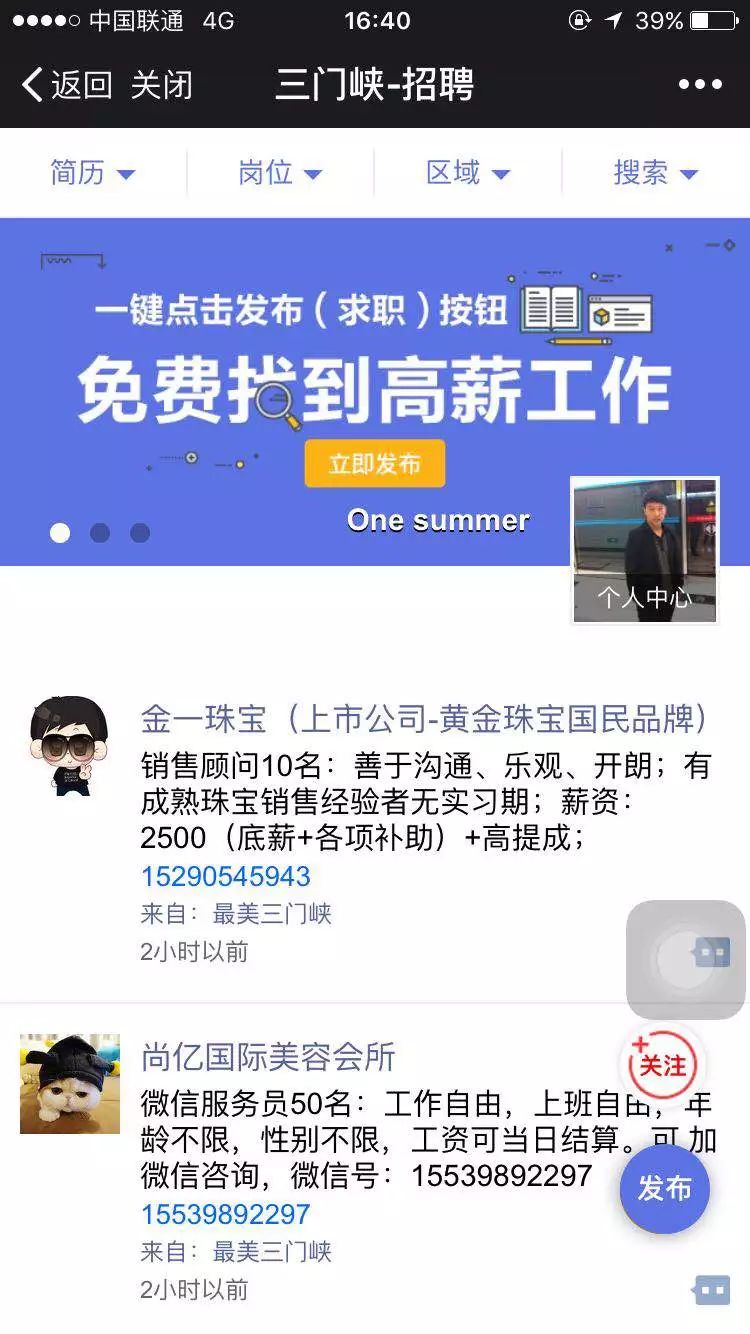Go back using 返回 arrow
This screenshot has width=750, height=1334.
point(66,85)
